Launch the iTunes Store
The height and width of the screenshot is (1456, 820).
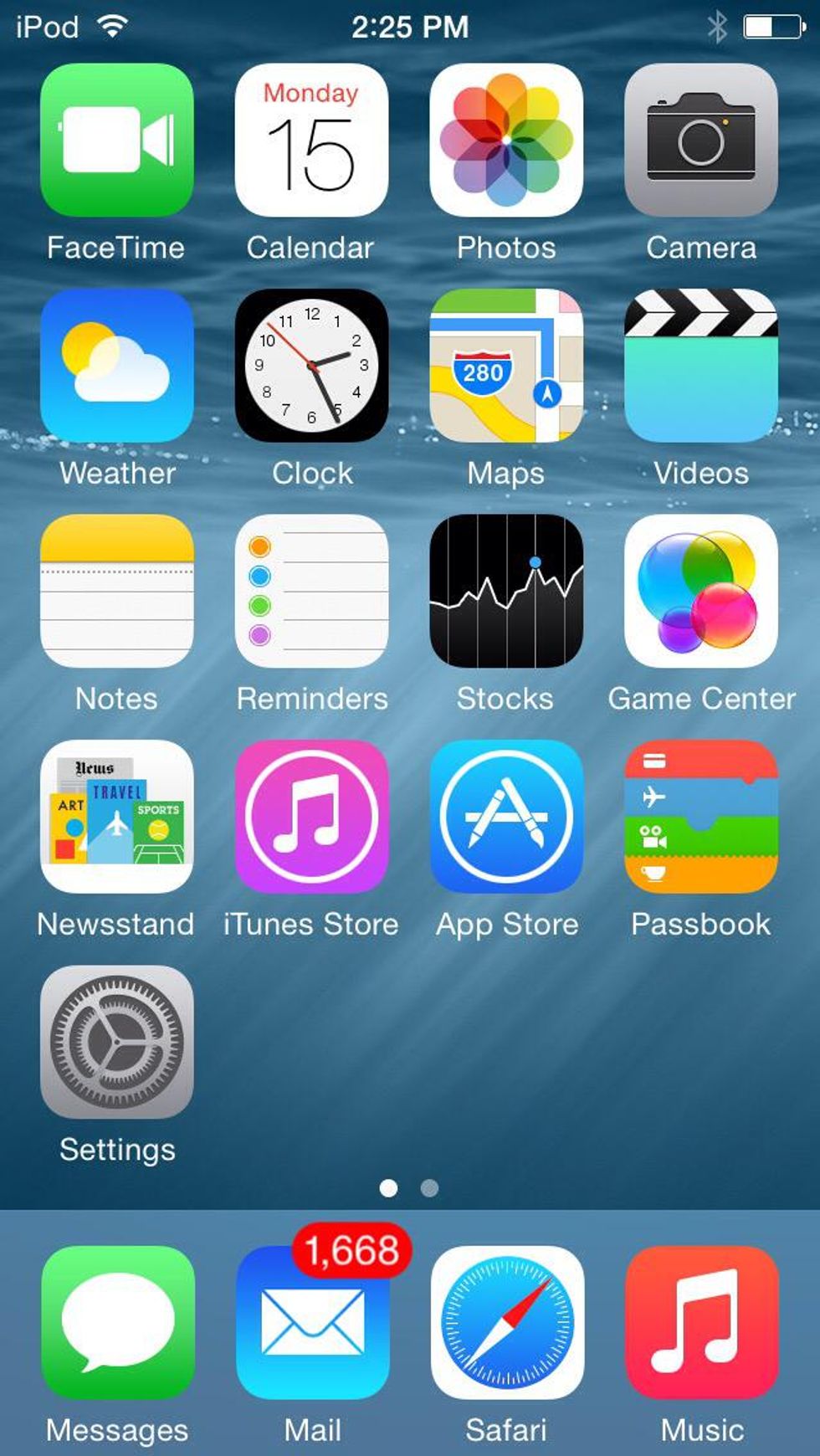point(311,817)
